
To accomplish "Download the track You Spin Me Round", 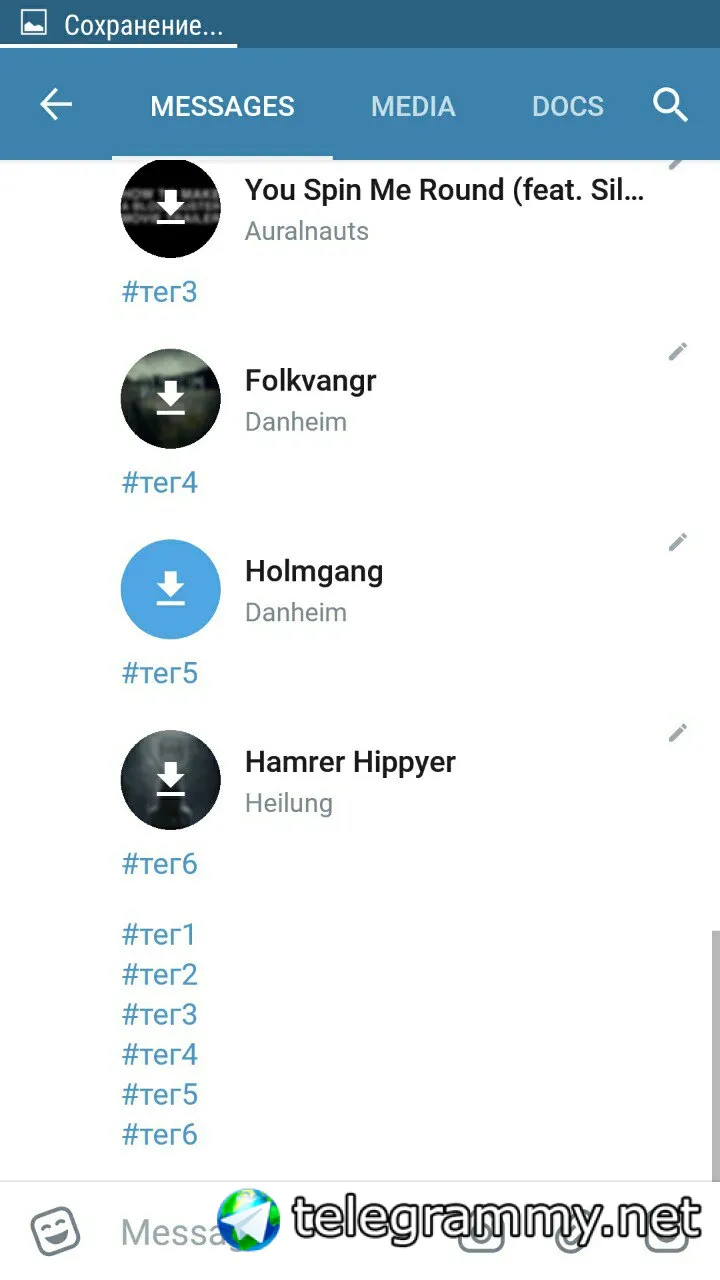I will 171,208.
